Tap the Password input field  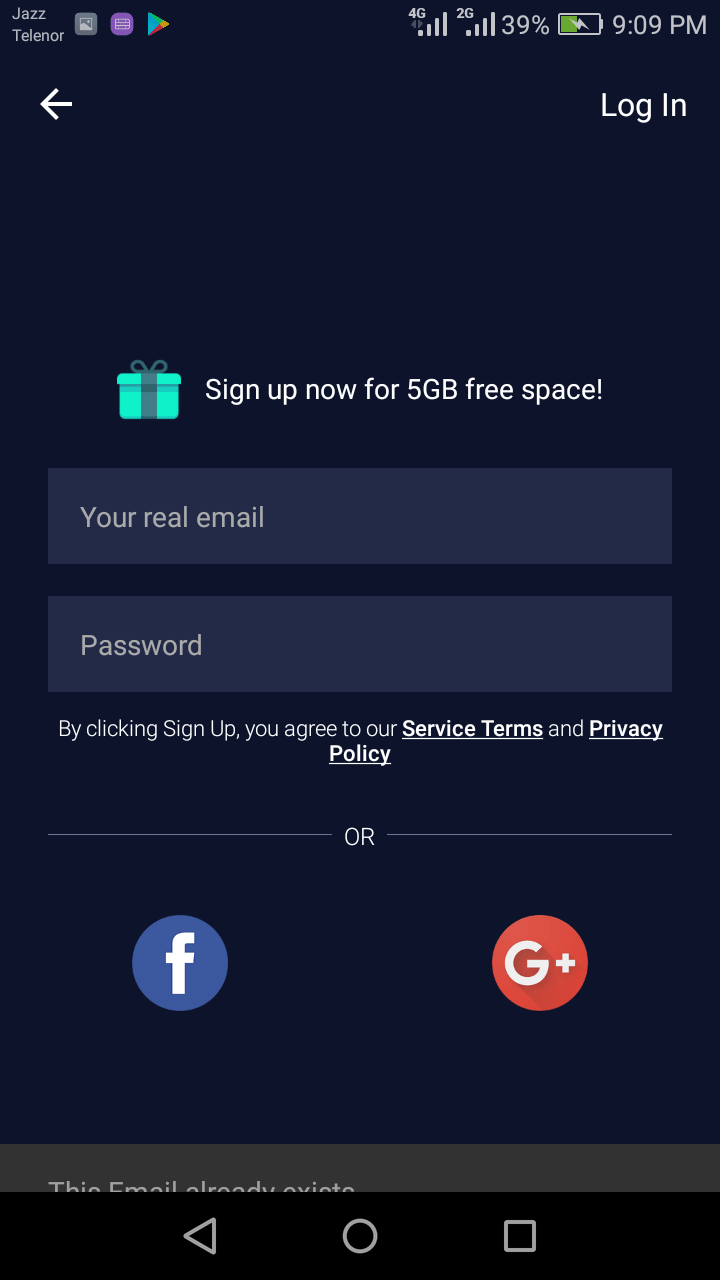[x=360, y=644]
